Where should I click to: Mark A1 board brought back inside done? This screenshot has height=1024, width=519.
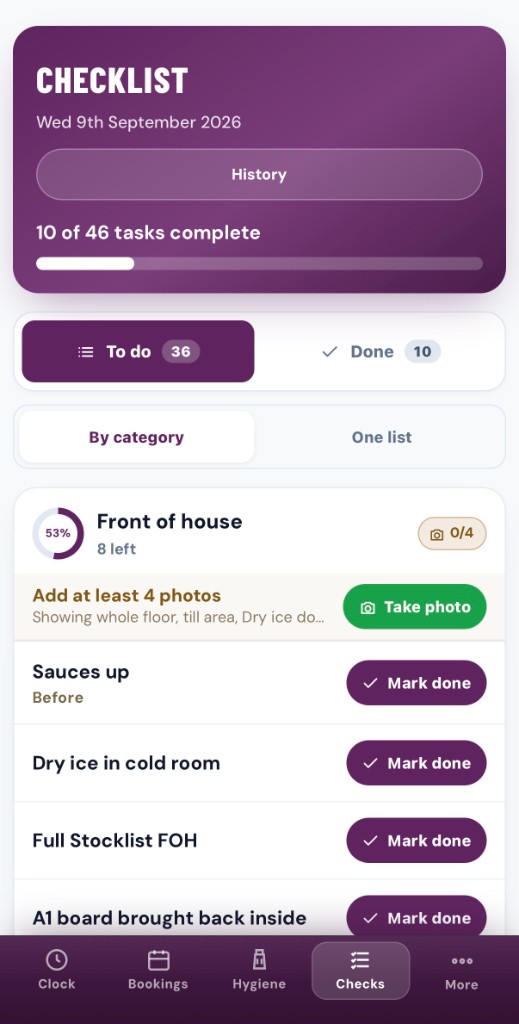[x=417, y=917]
